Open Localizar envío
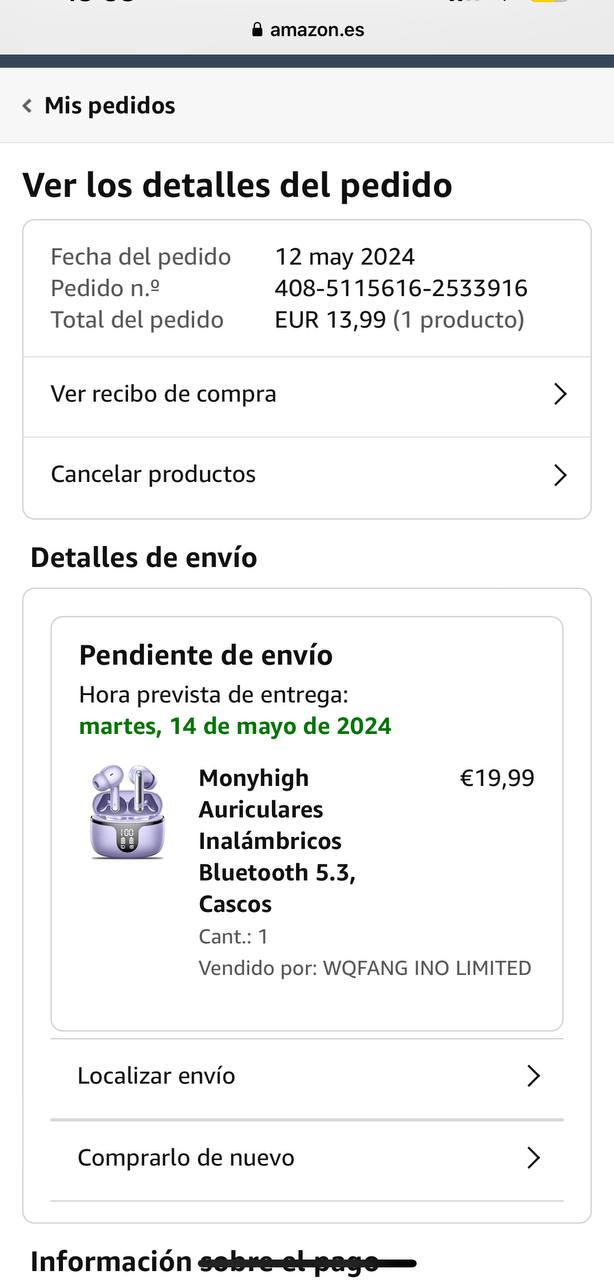 [x=306, y=1076]
